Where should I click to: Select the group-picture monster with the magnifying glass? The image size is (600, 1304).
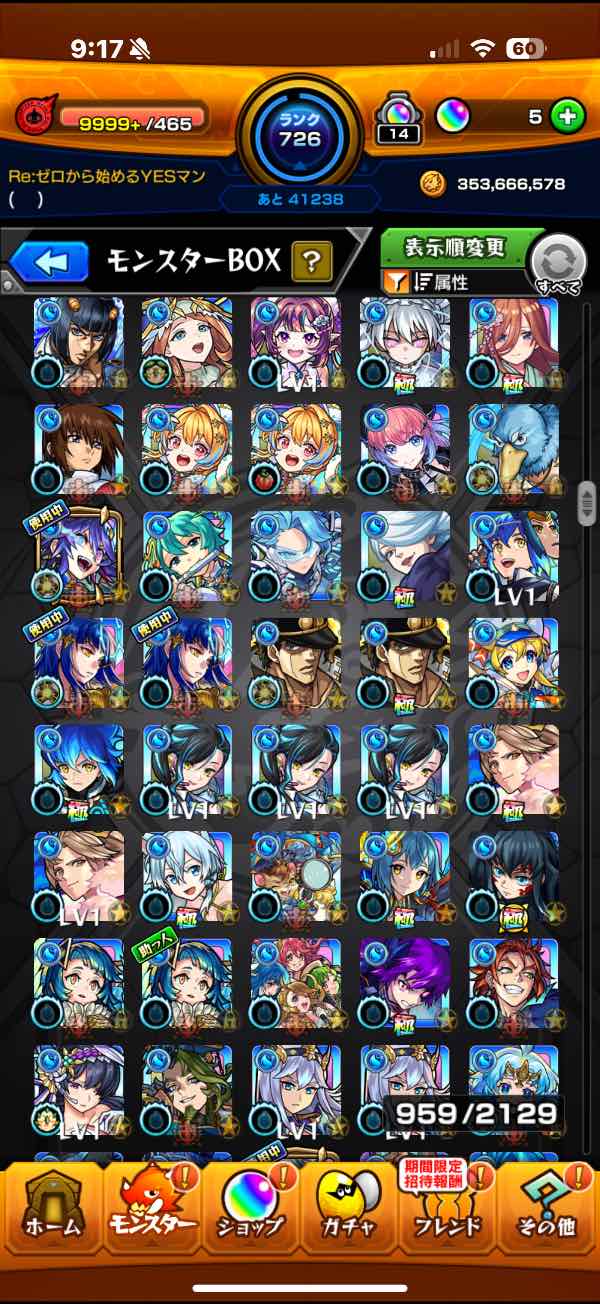click(x=295, y=876)
